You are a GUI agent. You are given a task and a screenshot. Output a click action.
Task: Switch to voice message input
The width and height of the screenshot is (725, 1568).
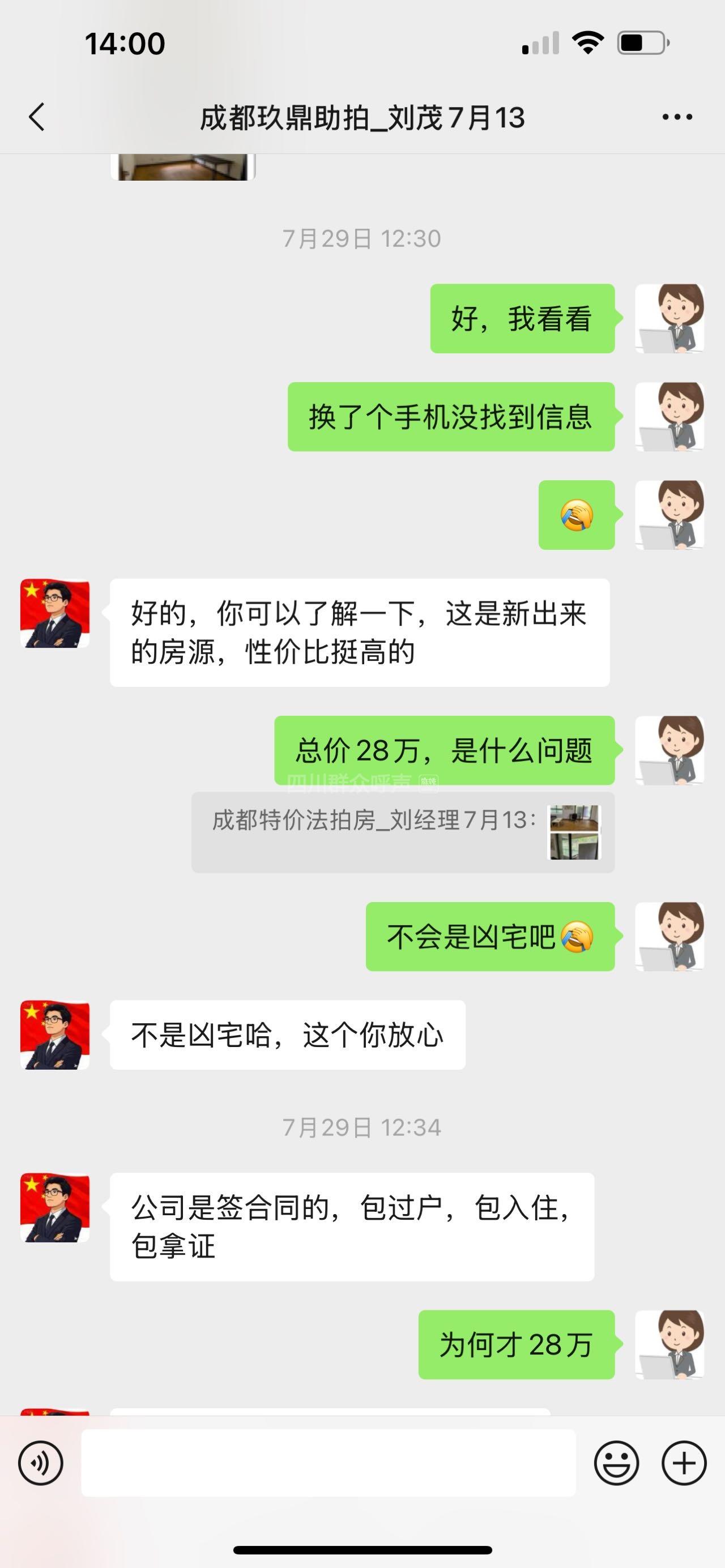40,1463
